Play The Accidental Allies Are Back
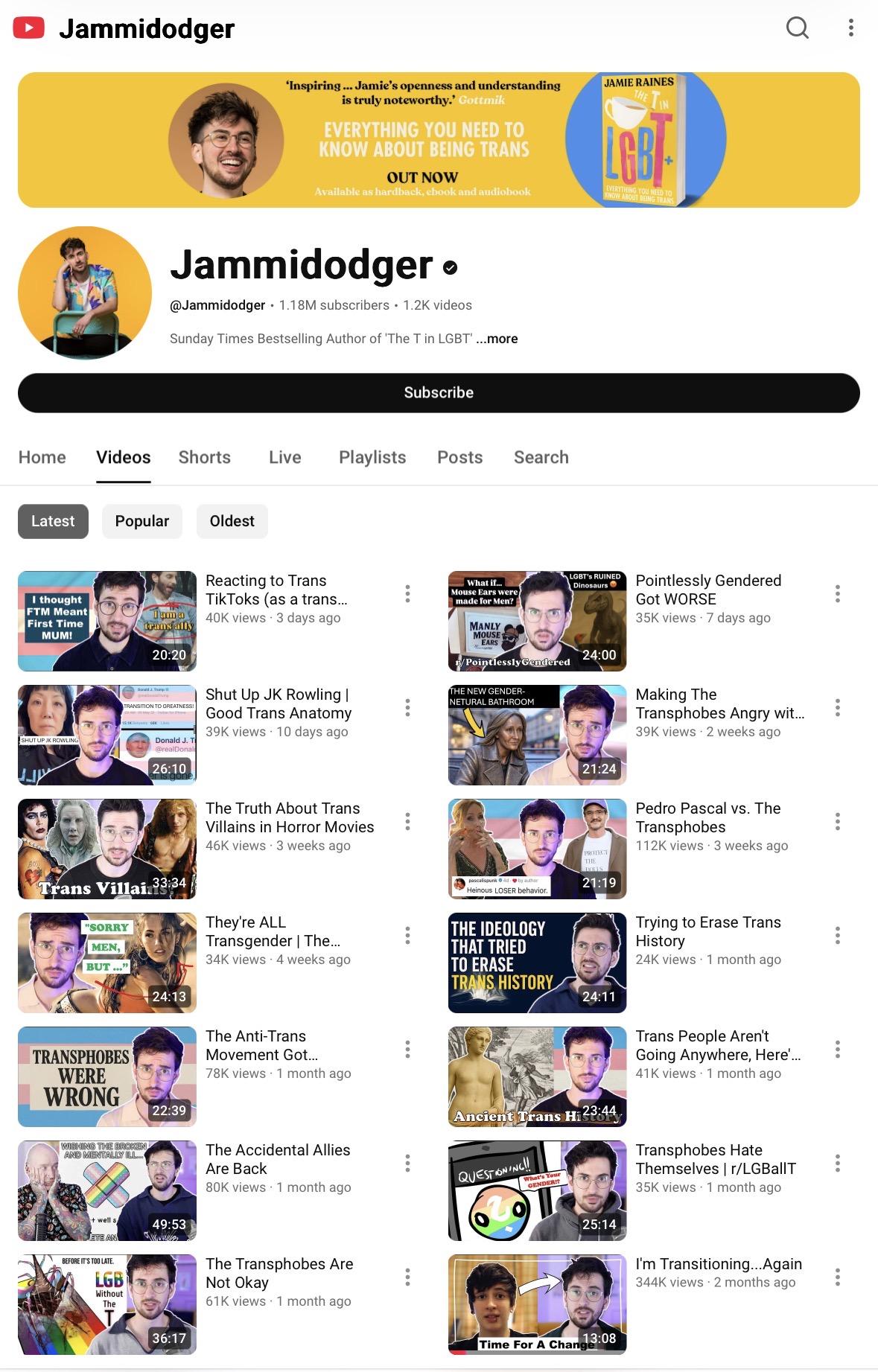The width and height of the screenshot is (878, 1372). point(107,1190)
